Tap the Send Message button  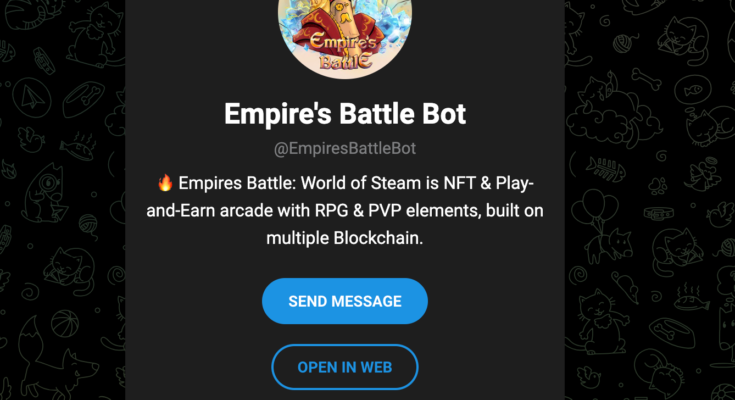pyautogui.click(x=344, y=301)
